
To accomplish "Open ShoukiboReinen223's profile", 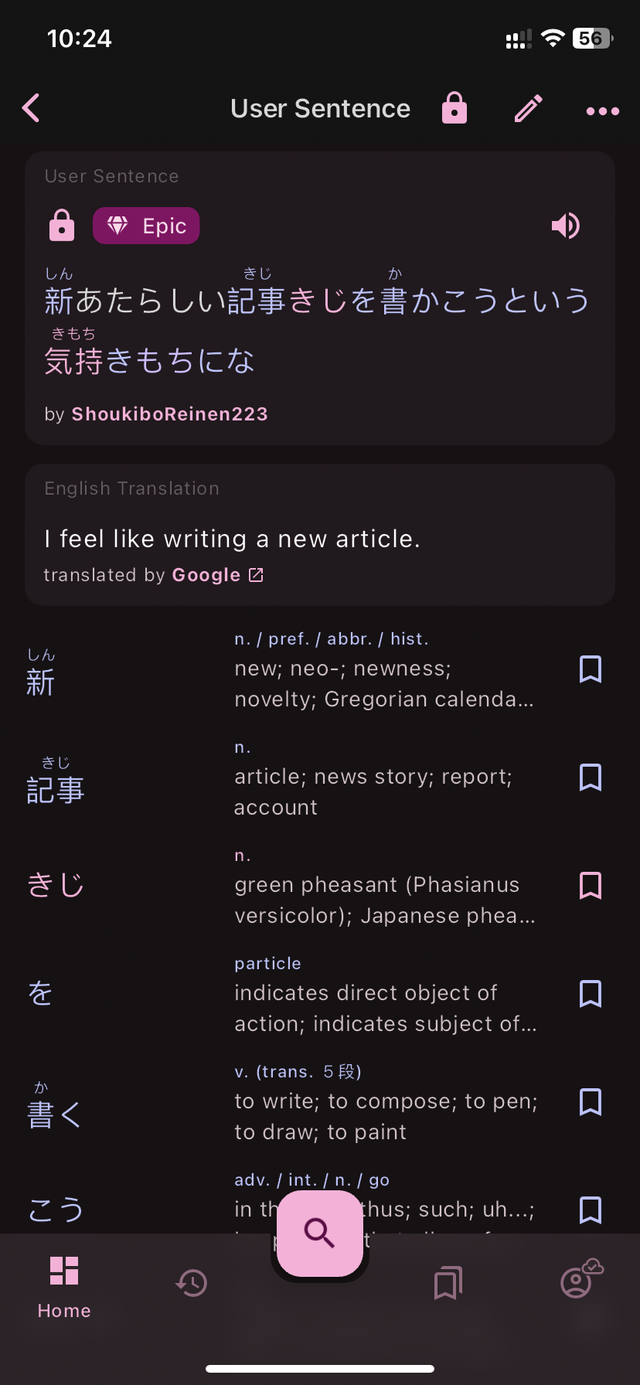I will point(169,414).
